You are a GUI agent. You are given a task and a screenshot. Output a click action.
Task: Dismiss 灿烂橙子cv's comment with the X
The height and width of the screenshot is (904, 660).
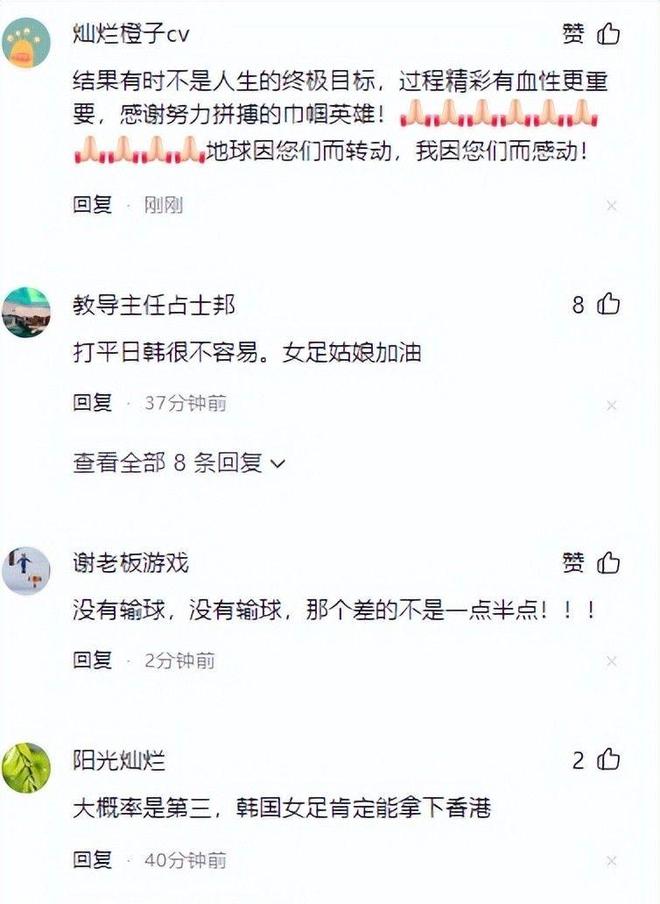pos(612,206)
